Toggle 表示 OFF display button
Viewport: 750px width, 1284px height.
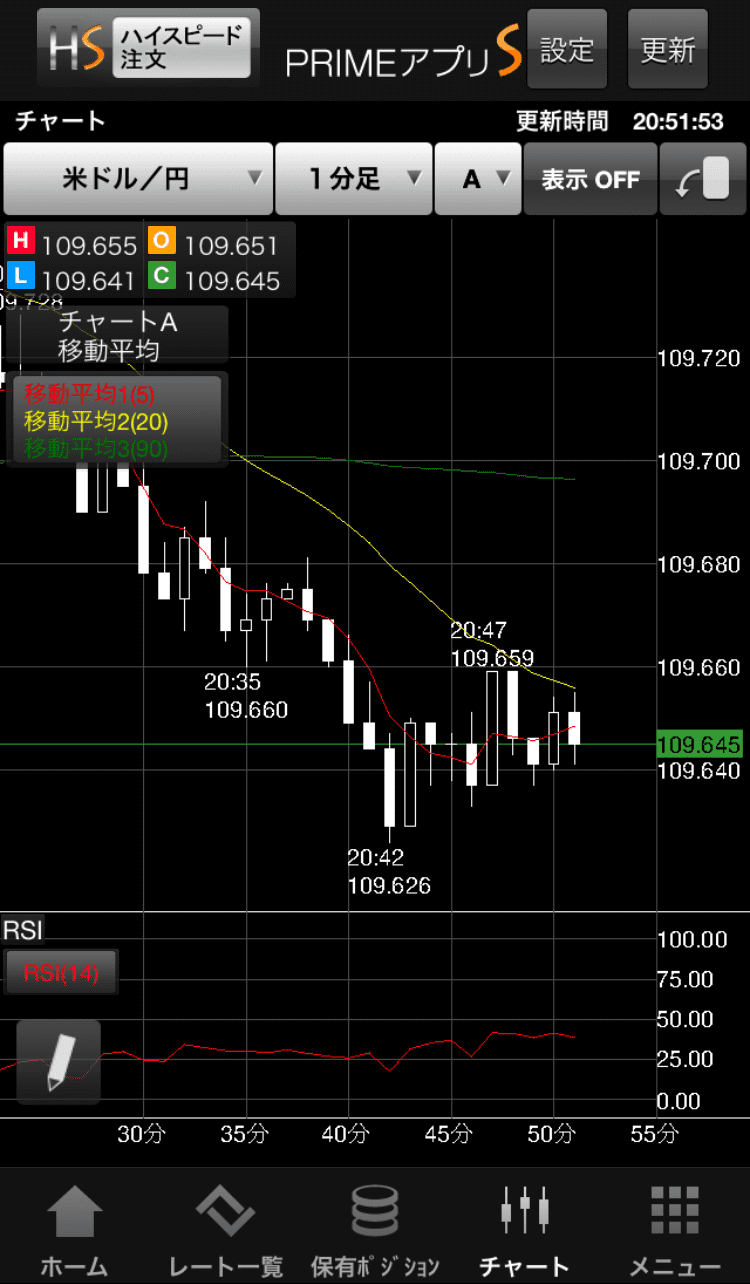coord(590,179)
